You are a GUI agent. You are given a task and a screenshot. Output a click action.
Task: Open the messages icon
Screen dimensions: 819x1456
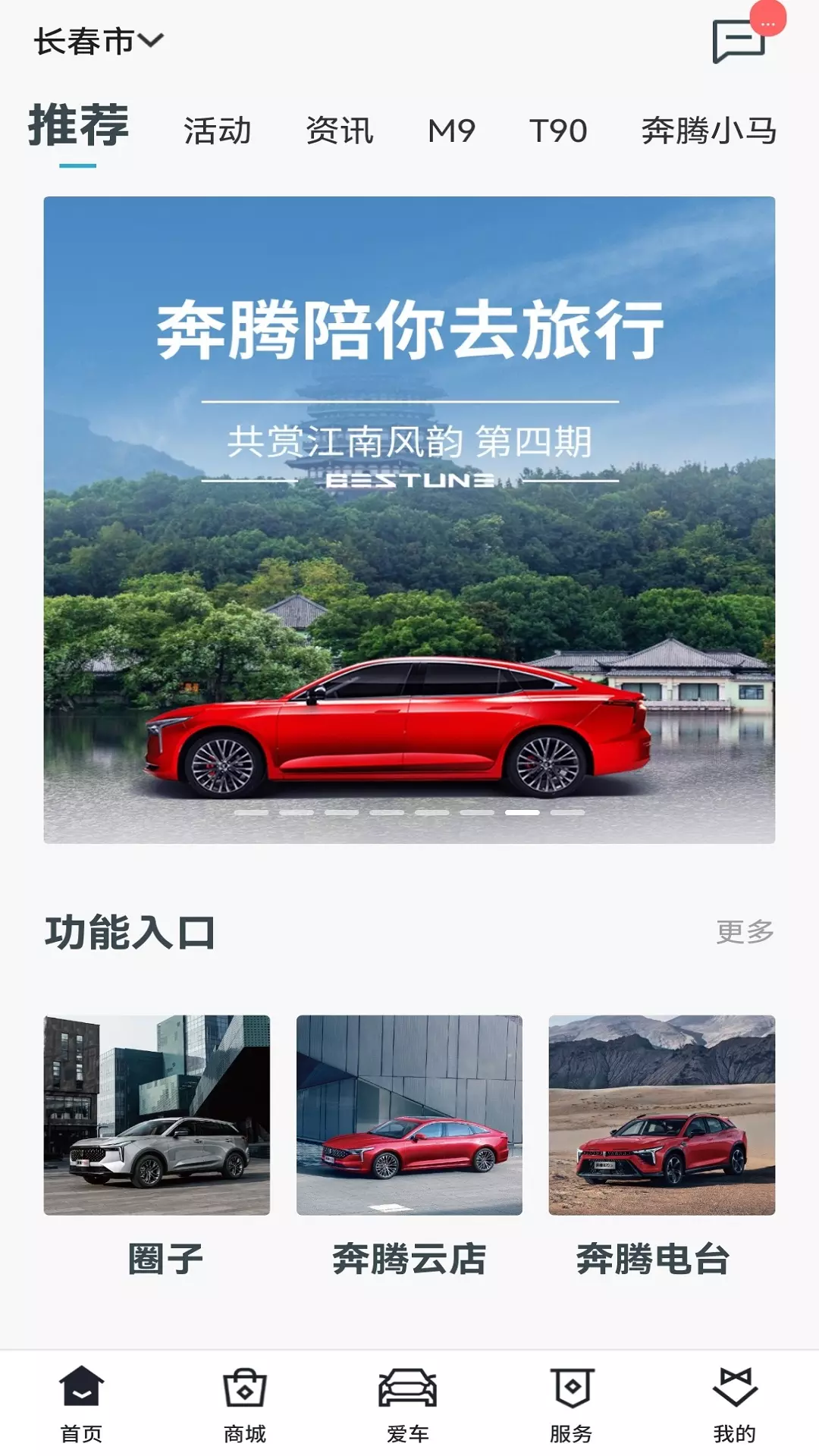[739, 41]
